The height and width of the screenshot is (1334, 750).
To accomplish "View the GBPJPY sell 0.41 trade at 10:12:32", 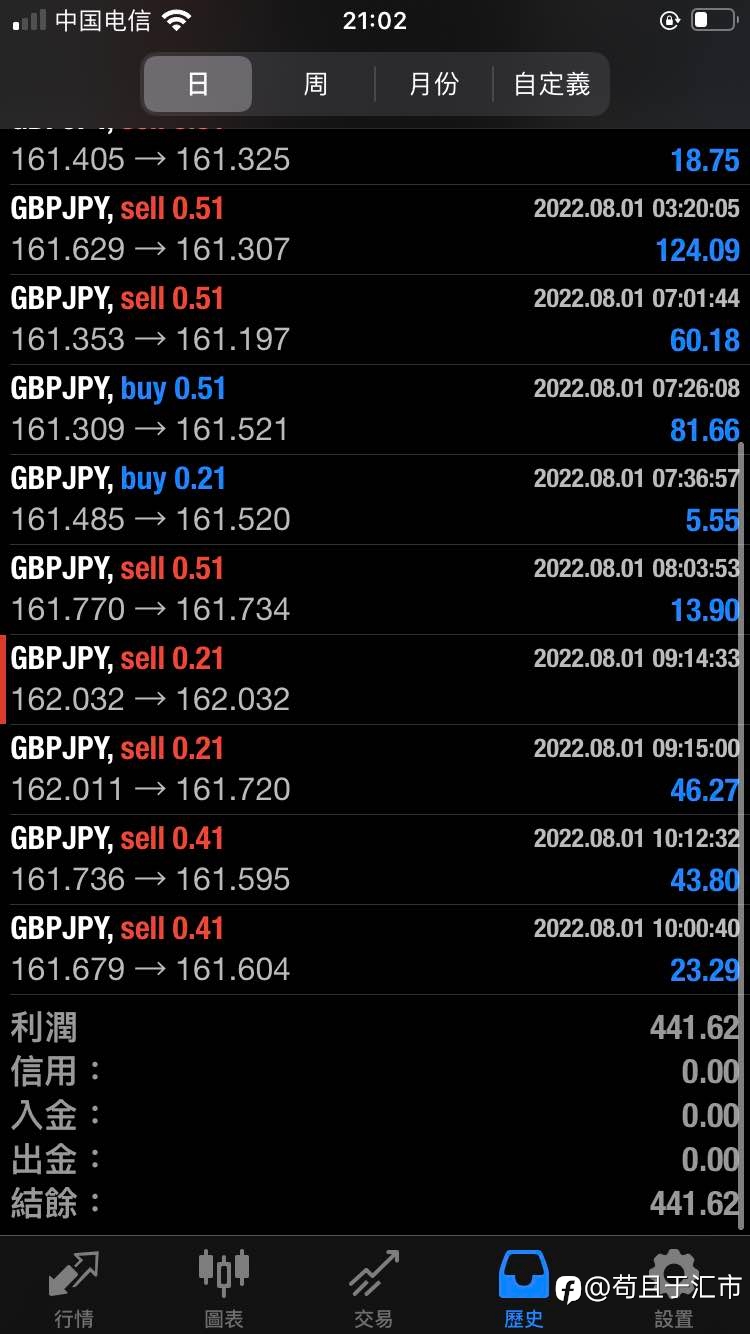I will 375,860.
